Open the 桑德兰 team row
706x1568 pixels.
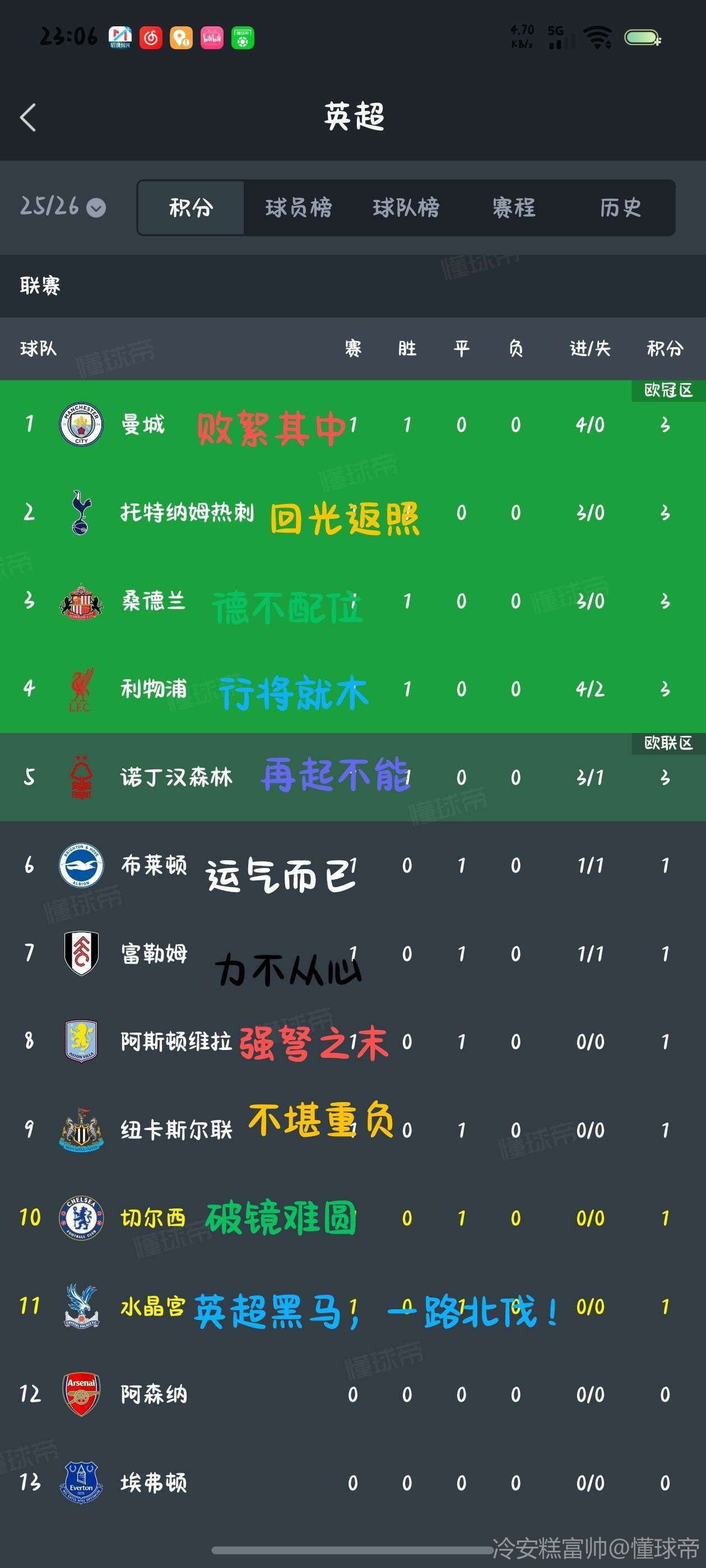(154, 601)
